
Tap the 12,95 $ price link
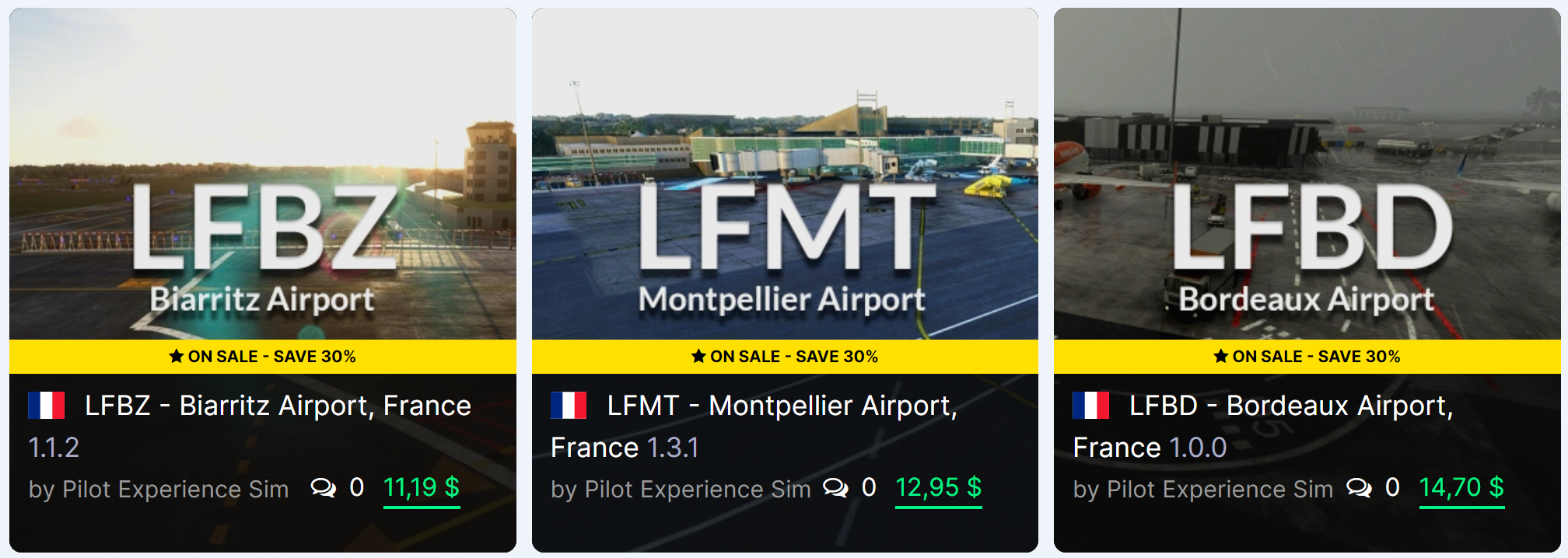click(938, 488)
